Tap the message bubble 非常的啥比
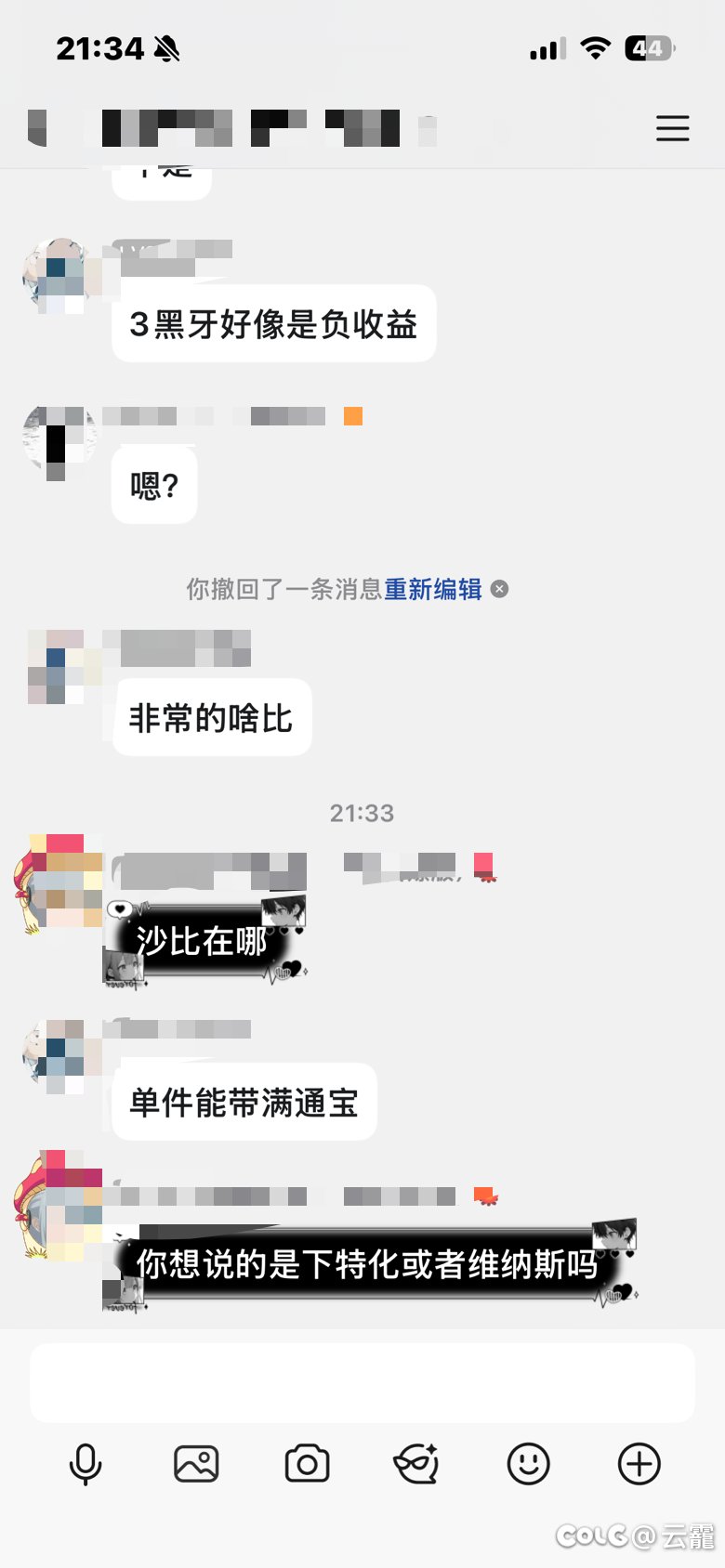This screenshot has width=725, height=1568. [211, 715]
